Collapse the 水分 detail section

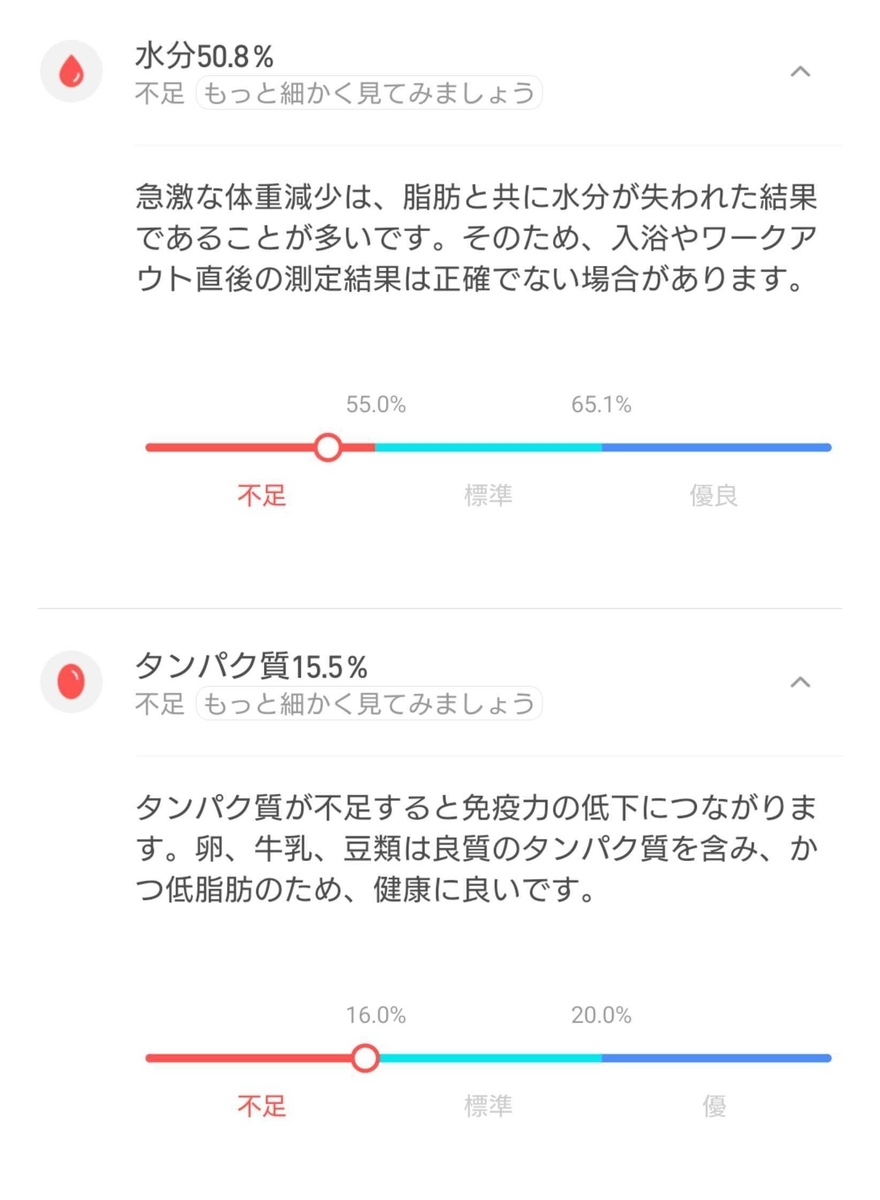800,71
